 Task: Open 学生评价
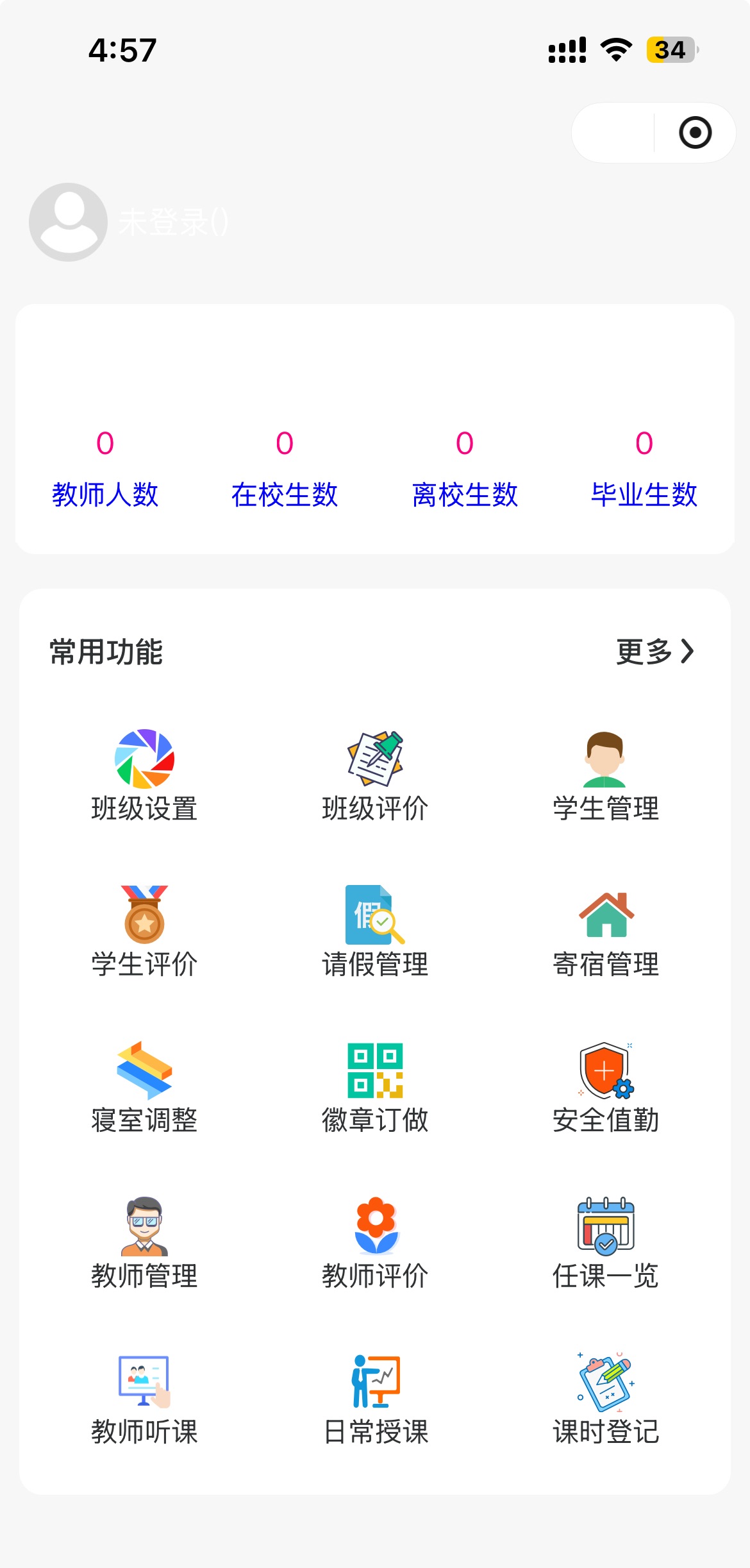[x=144, y=931]
